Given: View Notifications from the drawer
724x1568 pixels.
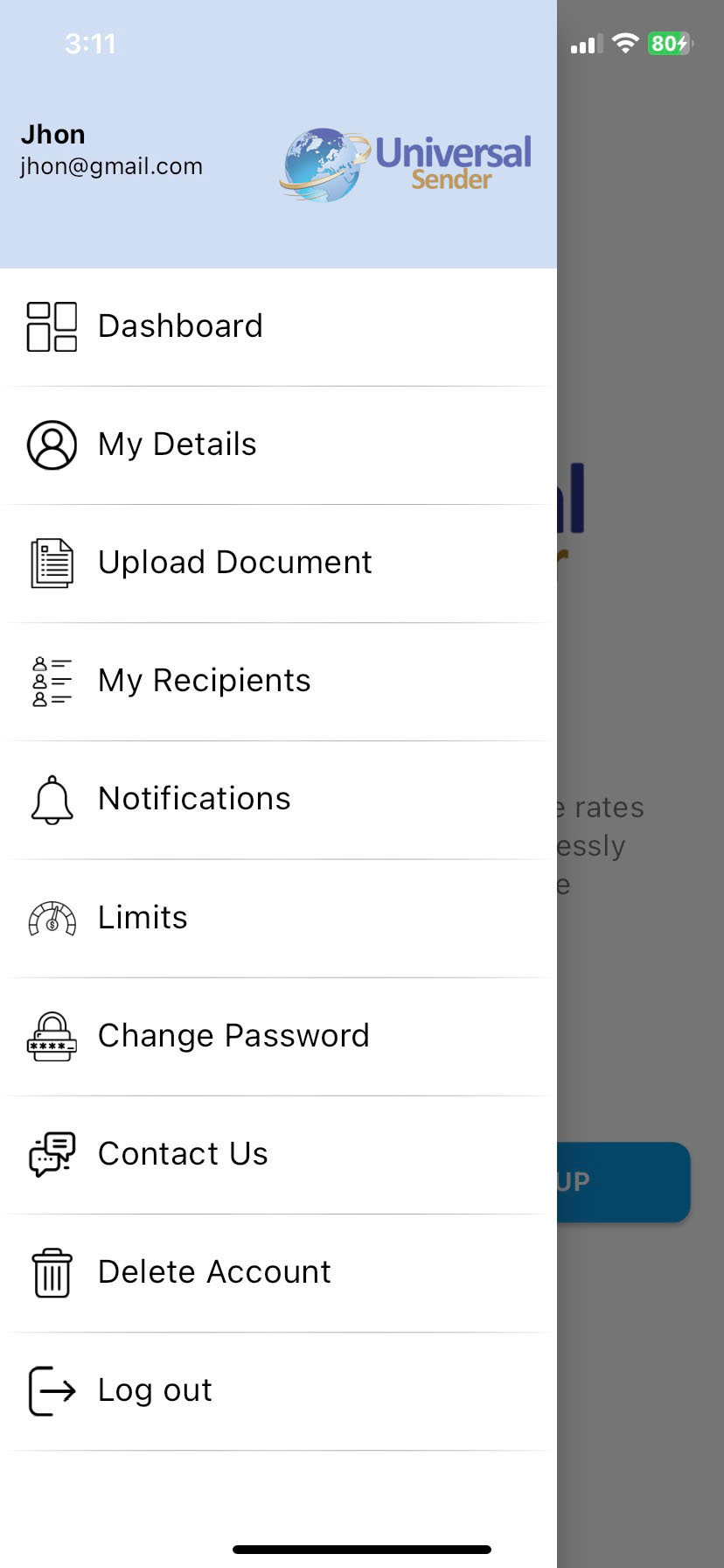Looking at the screenshot, I should click(194, 799).
